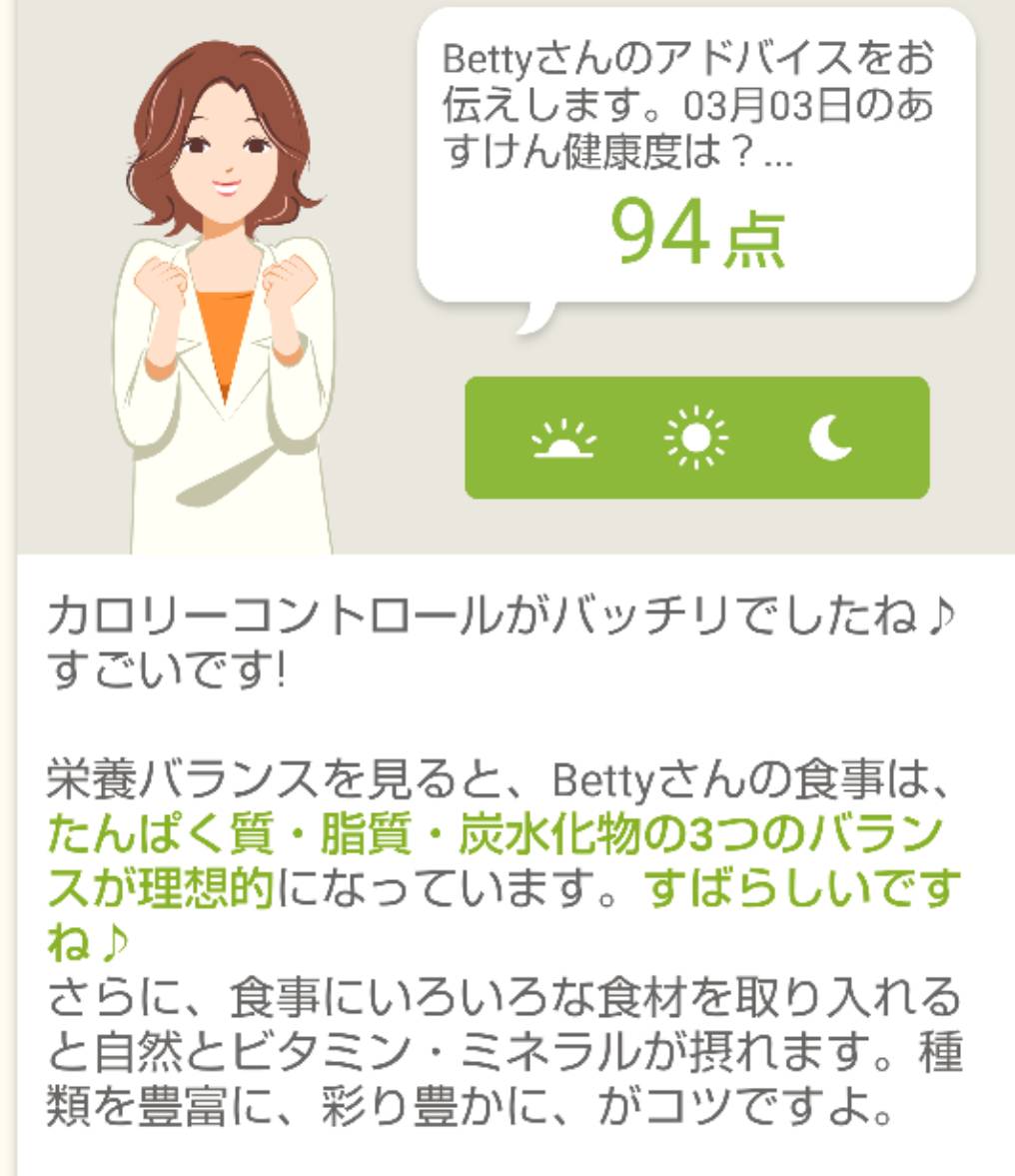
Task: Select the night moon icon
Action: 831,439
